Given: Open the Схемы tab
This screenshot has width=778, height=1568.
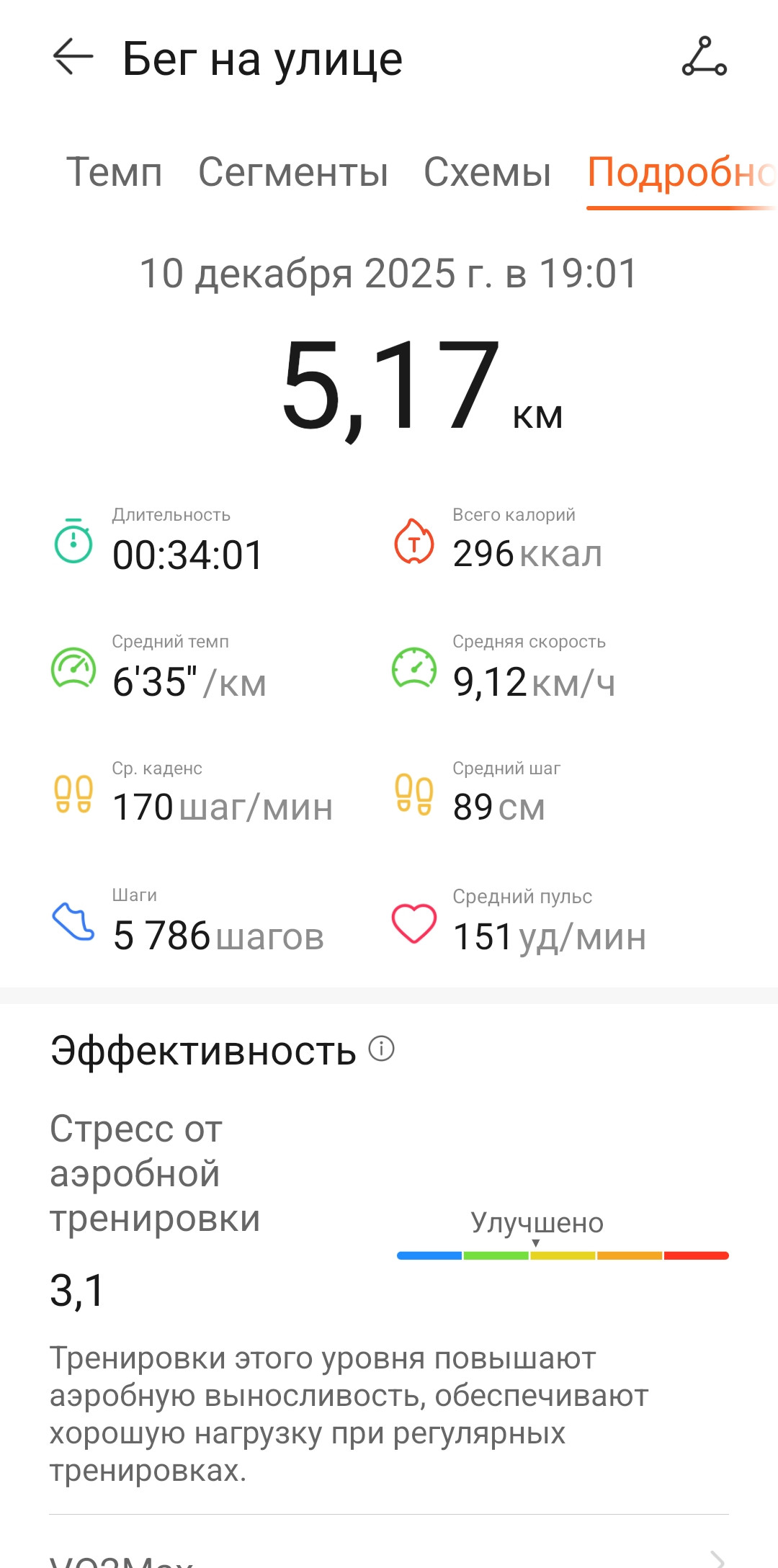Looking at the screenshot, I should [487, 172].
